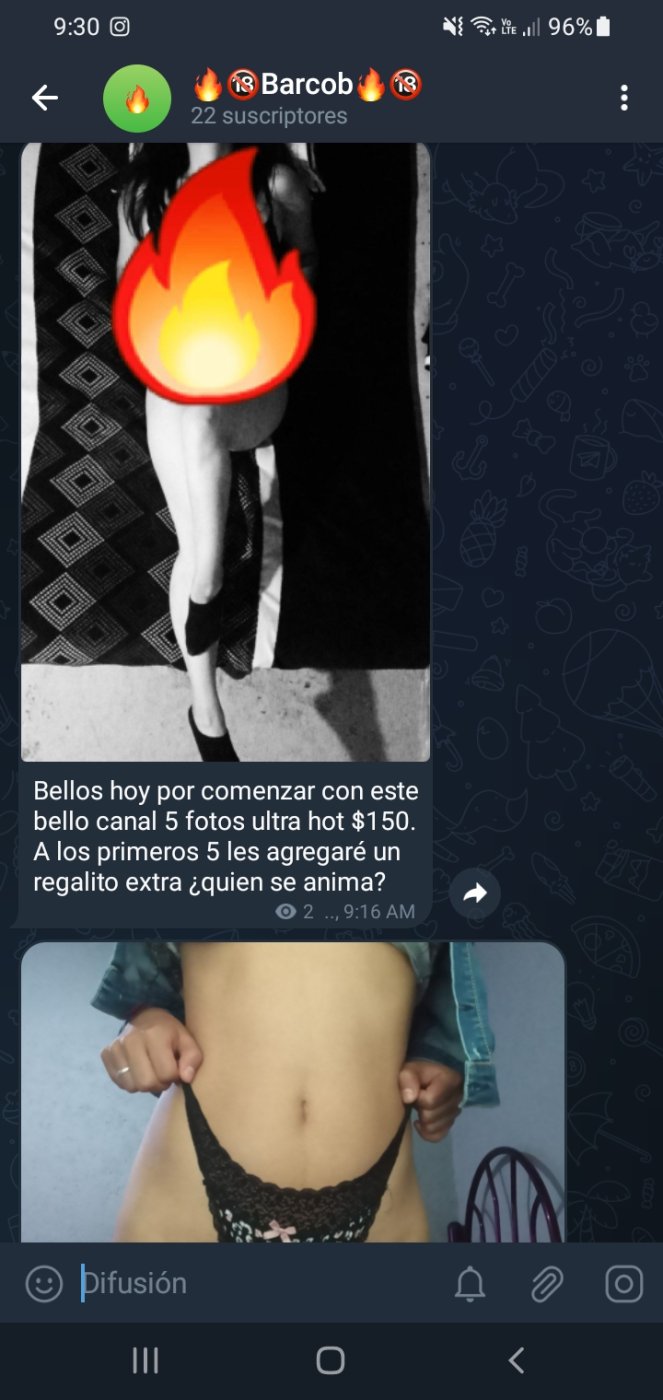The image size is (663, 1400).
Task: Go back using the header arrow
Action: pyautogui.click(x=45, y=98)
